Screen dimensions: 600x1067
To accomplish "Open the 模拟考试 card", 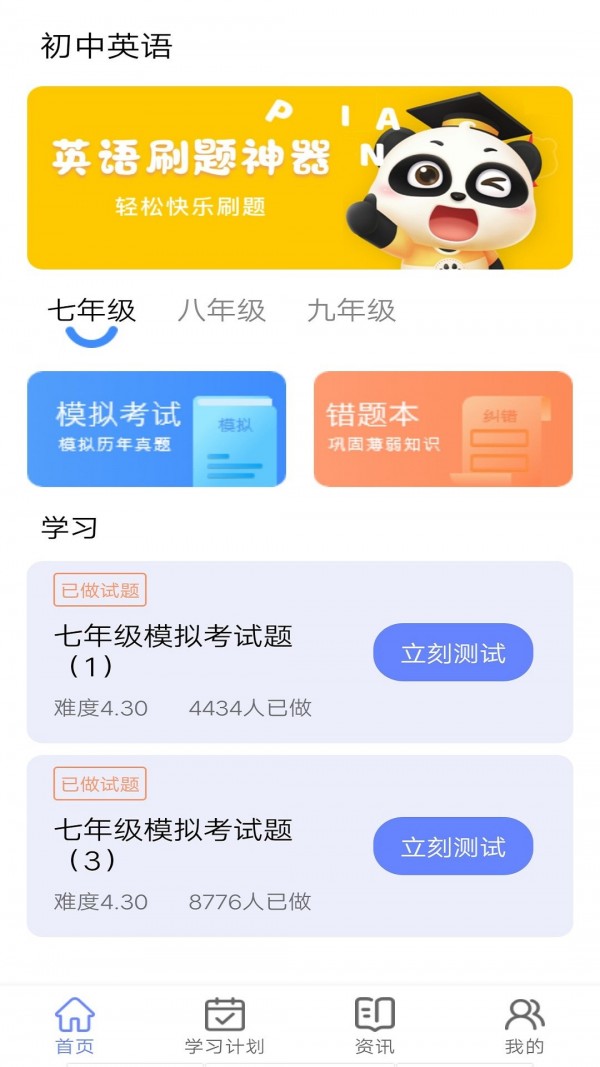I will [156, 429].
